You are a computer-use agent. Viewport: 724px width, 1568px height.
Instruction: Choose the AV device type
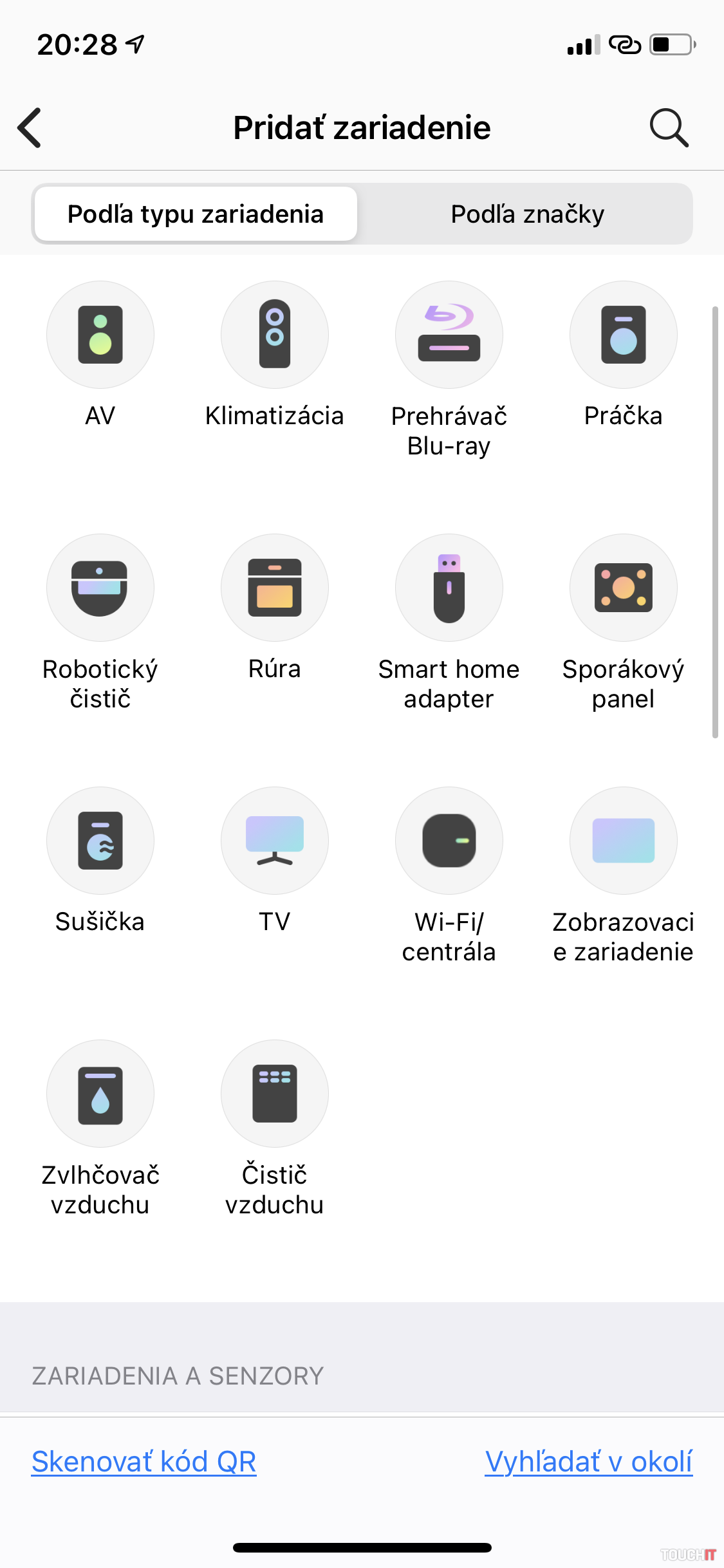[x=100, y=335]
